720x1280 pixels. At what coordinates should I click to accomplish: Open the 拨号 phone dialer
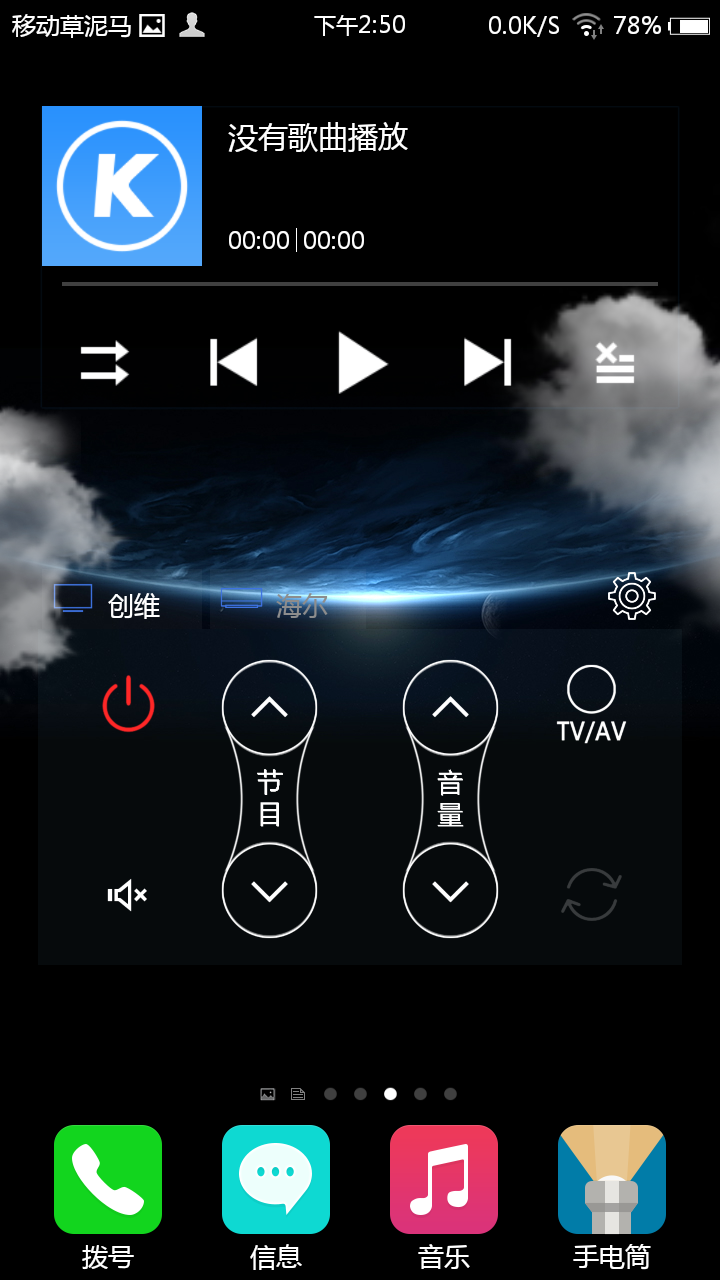point(108,1180)
